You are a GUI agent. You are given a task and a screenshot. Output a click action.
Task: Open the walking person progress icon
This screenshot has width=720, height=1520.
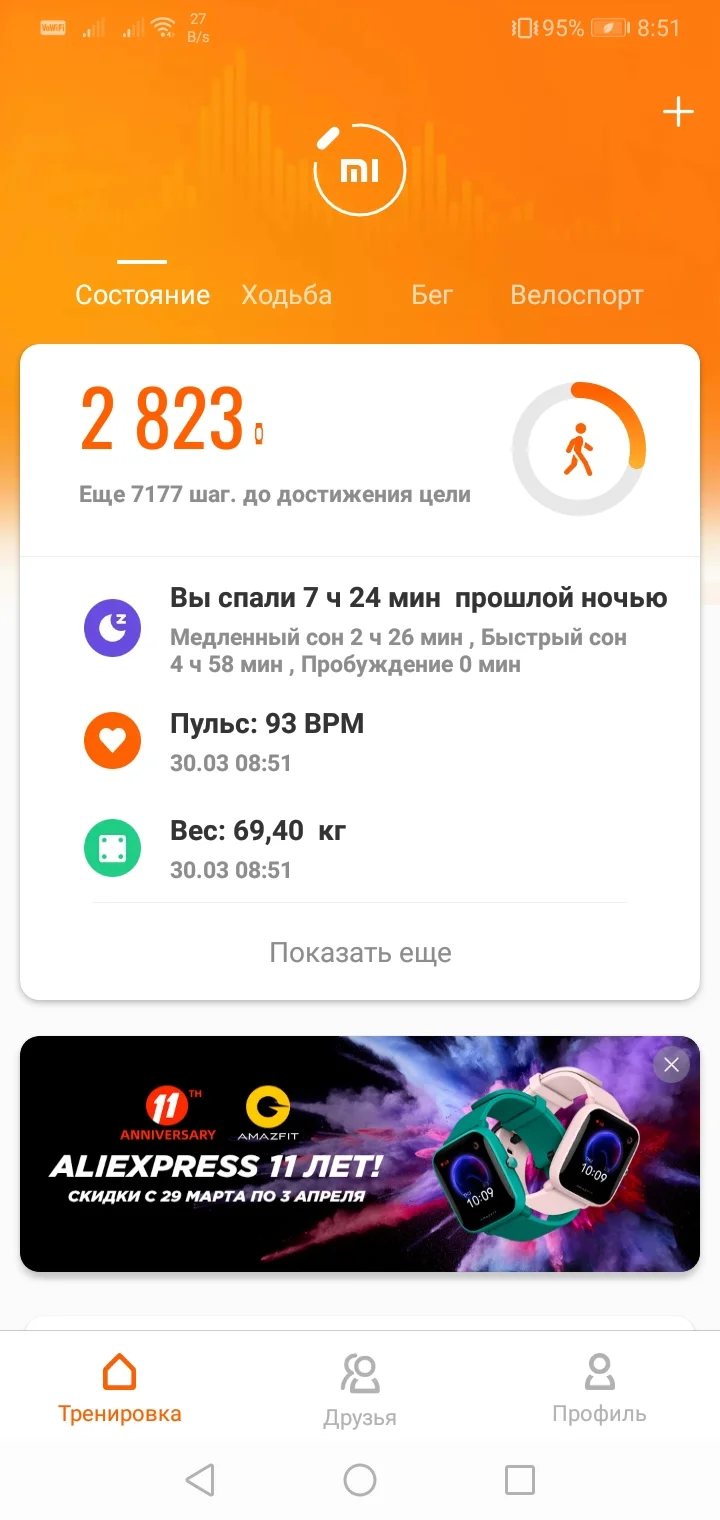[x=578, y=448]
